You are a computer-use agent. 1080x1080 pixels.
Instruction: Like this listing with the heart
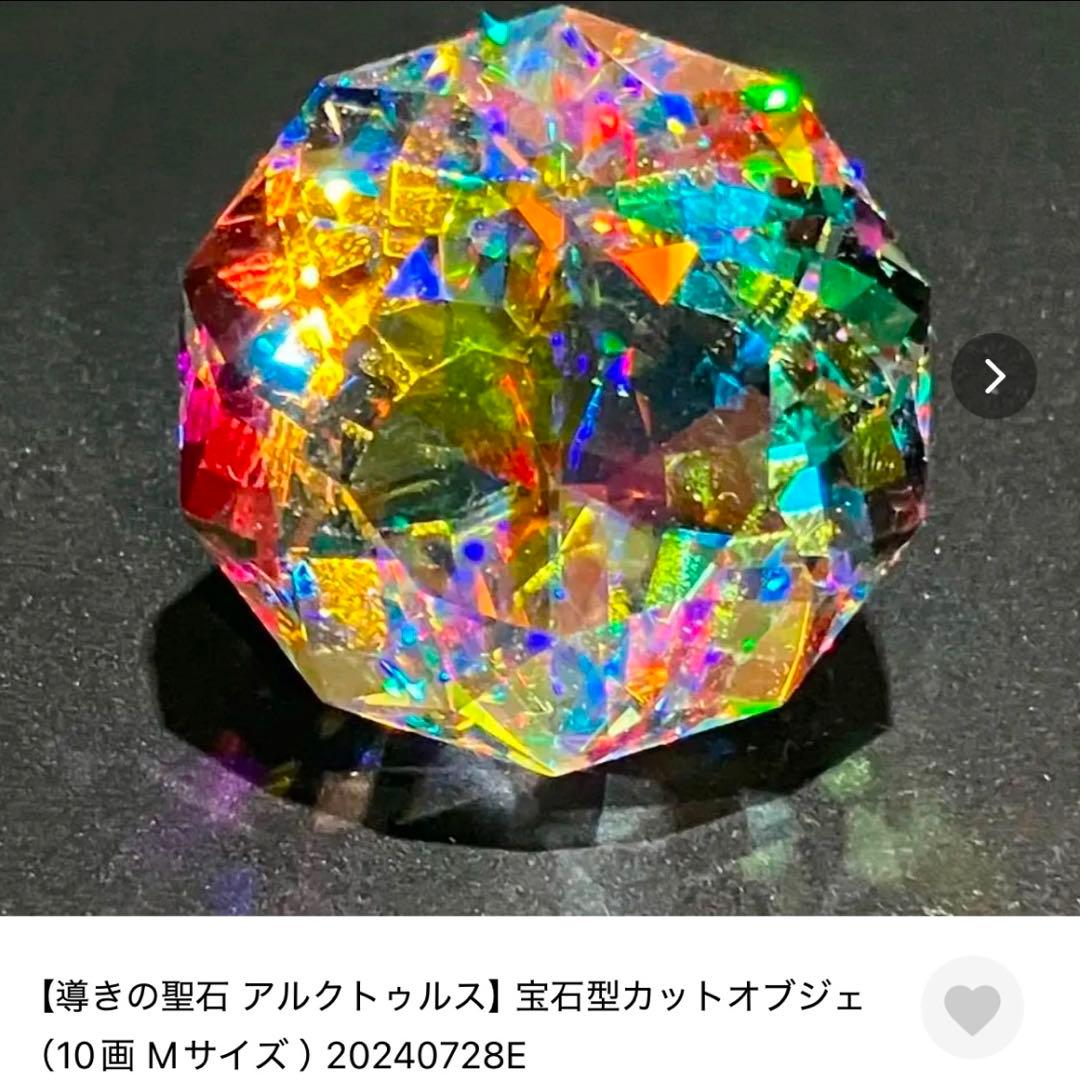click(x=971, y=1007)
